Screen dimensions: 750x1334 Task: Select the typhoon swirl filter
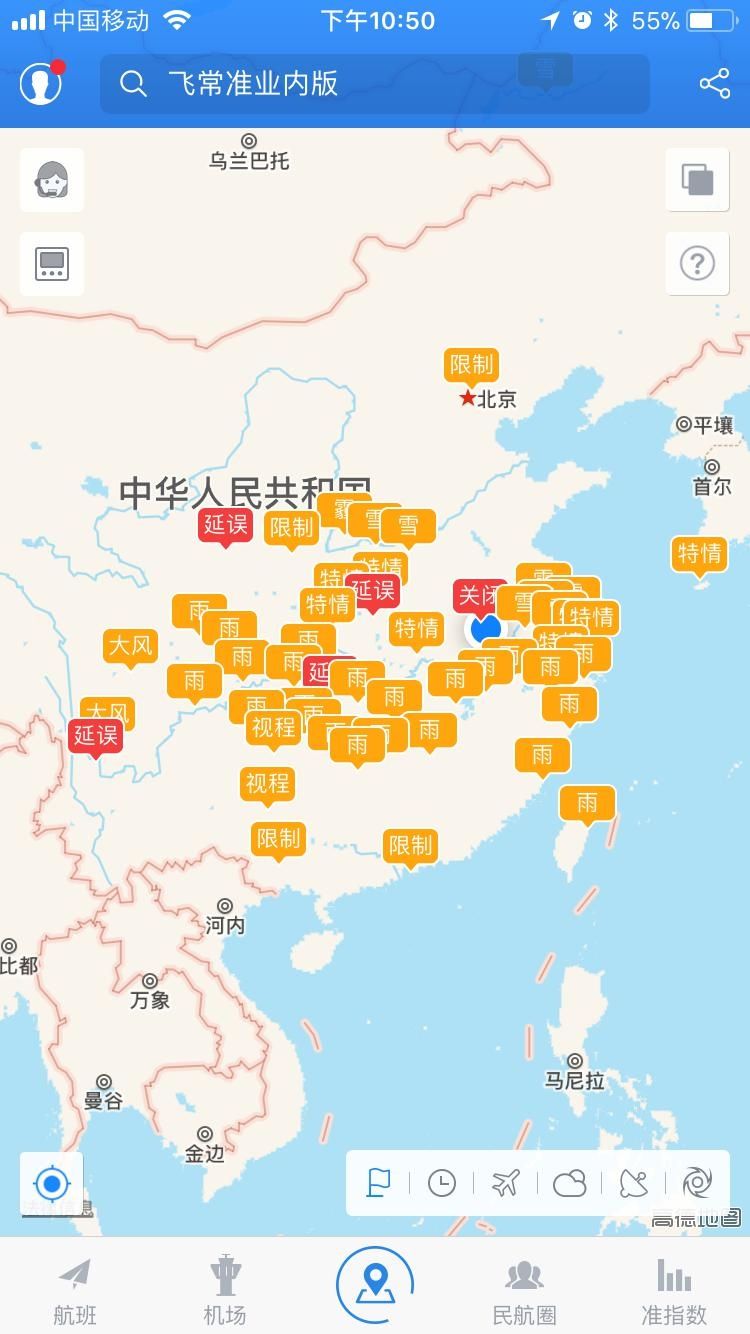[x=697, y=1183]
